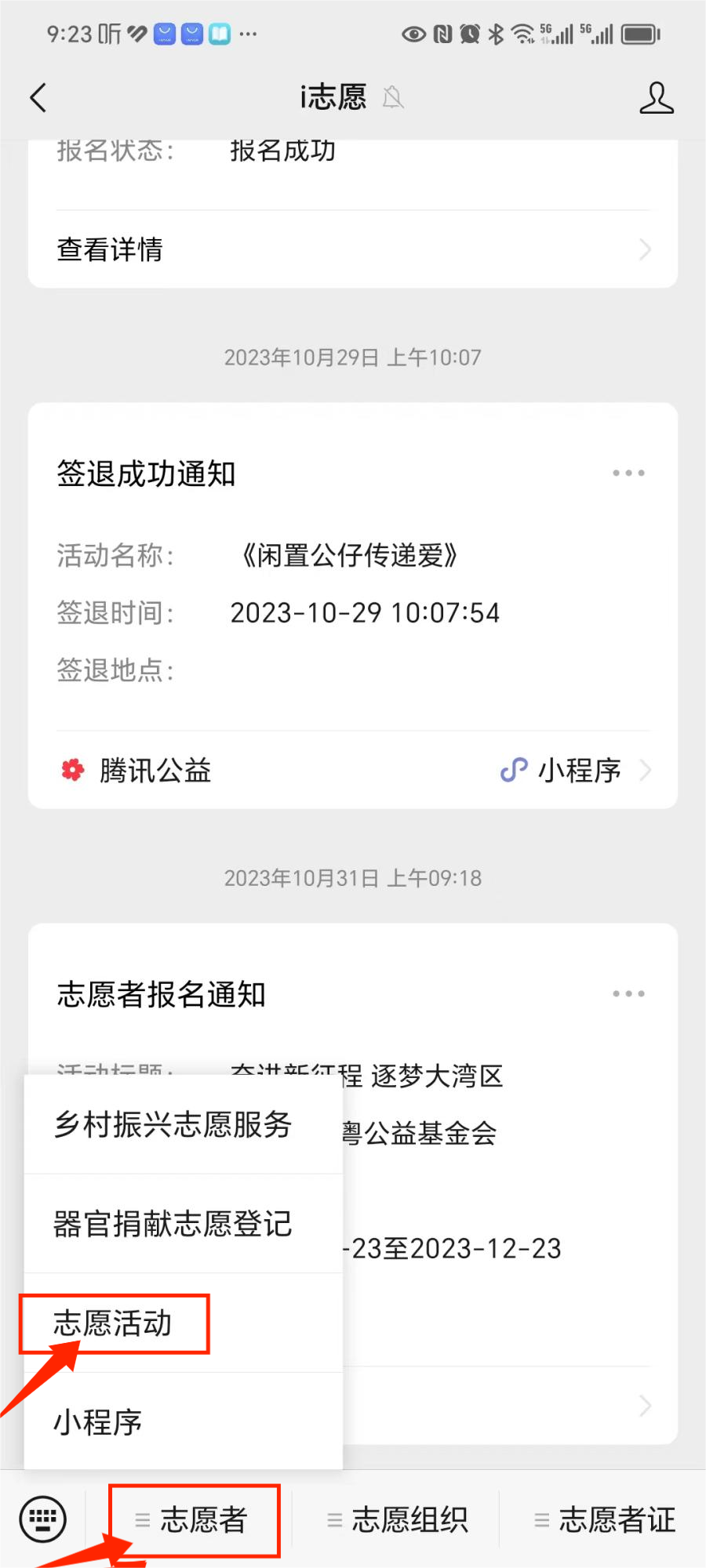
Task: Open 查看详情 for the registration notice
Action: click(353, 249)
